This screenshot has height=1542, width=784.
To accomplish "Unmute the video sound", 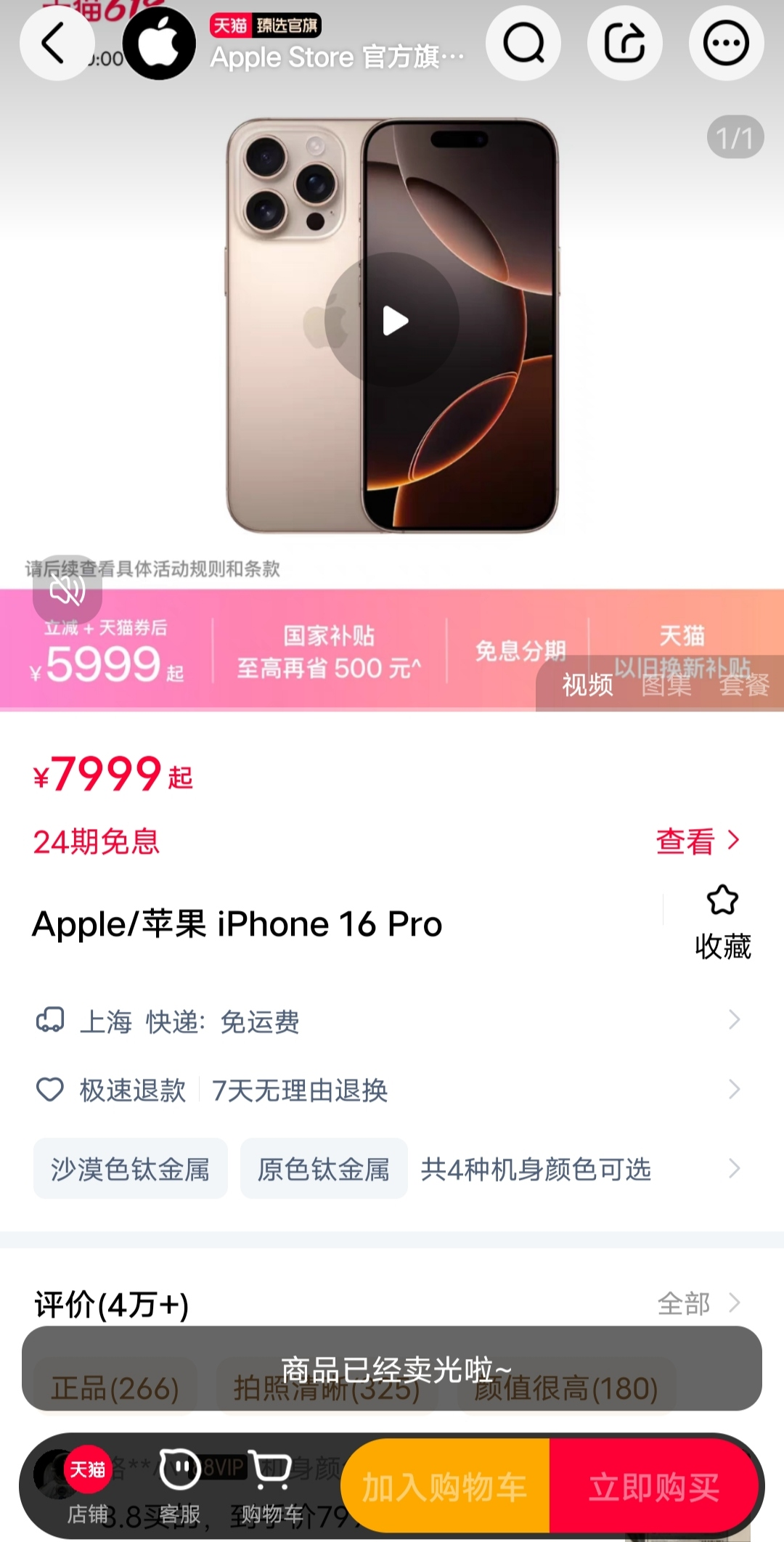I will [x=68, y=590].
